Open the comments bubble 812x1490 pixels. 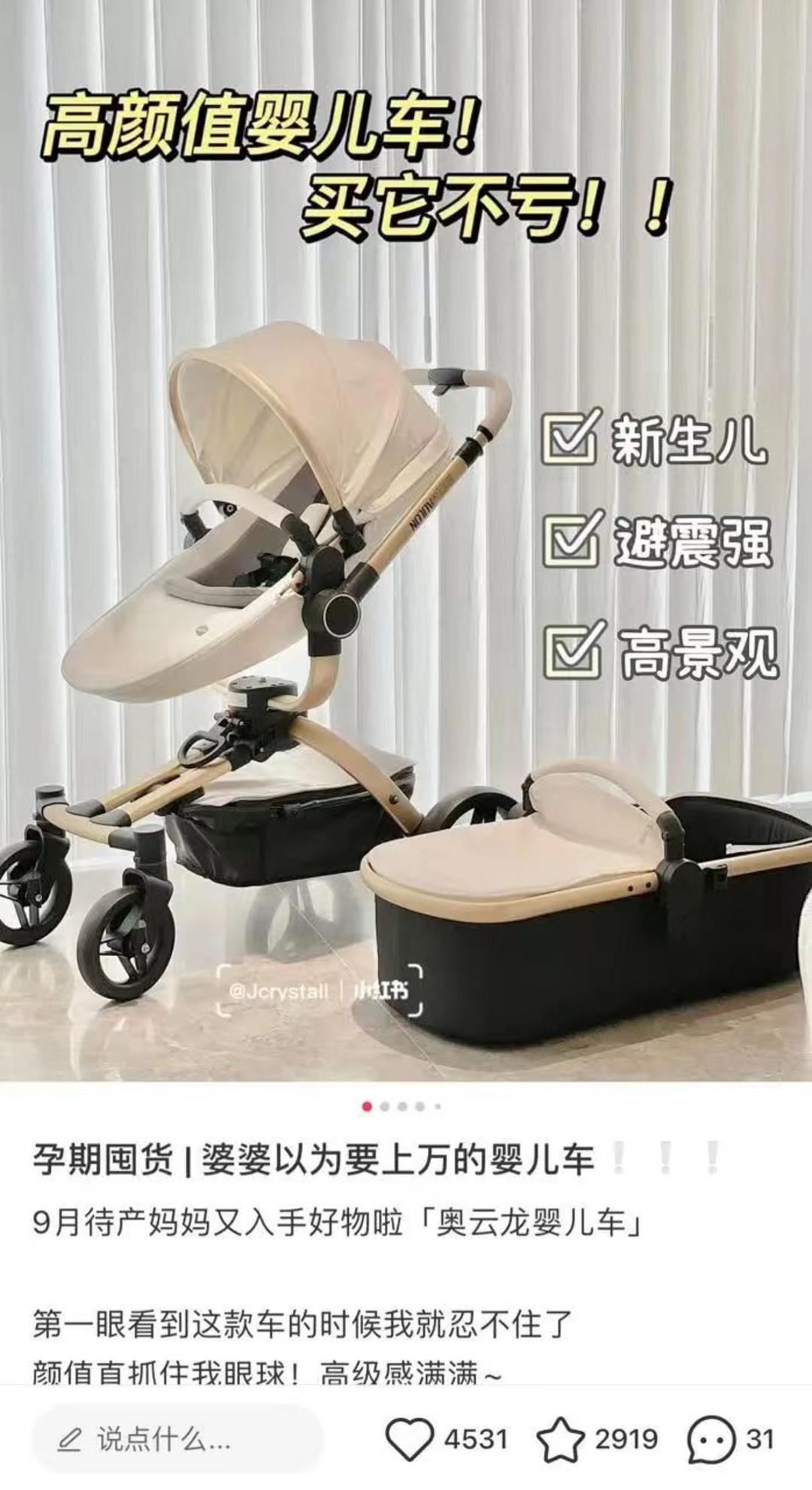710,1440
